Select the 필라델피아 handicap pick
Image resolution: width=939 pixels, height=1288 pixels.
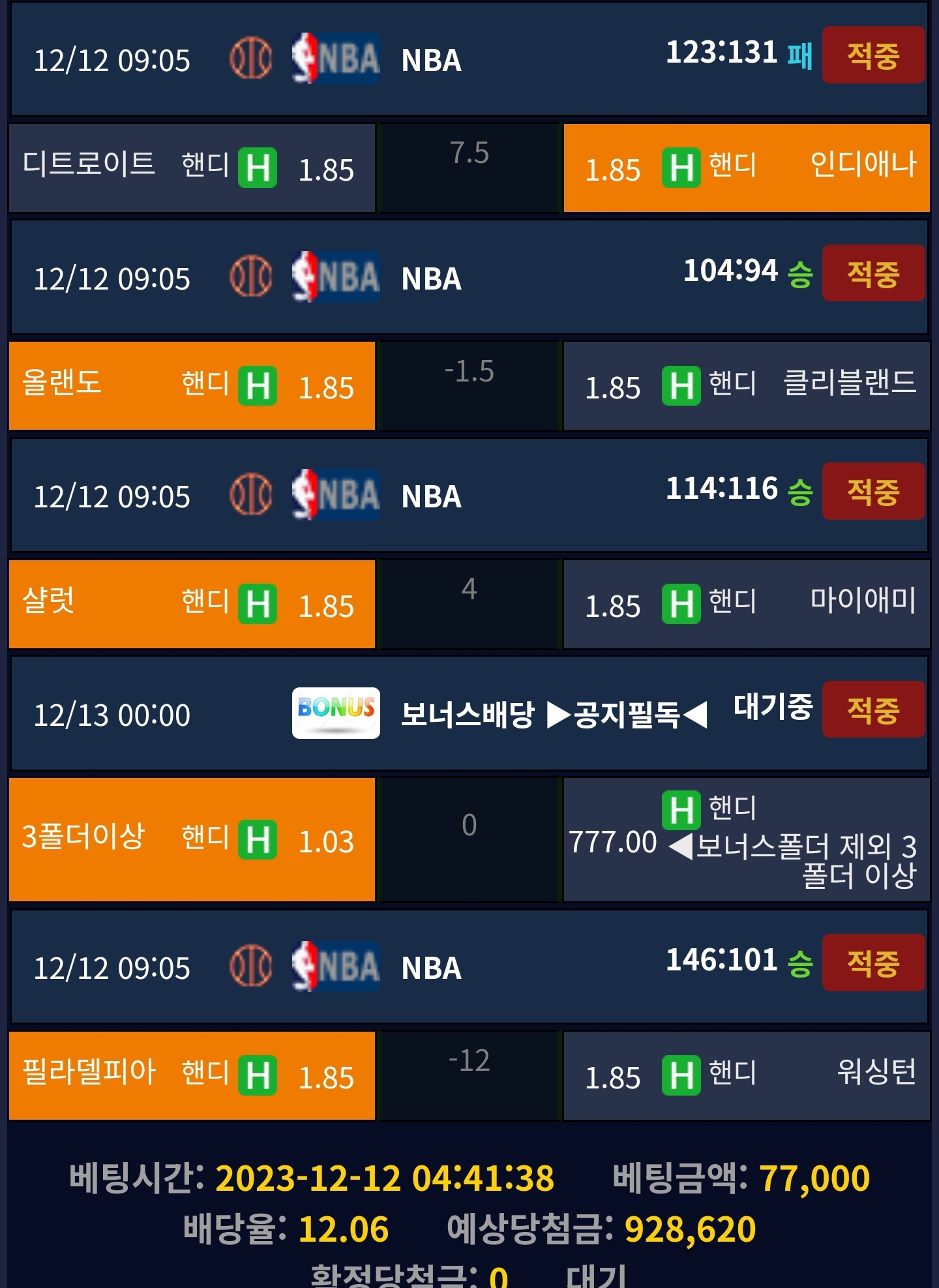click(192, 1075)
